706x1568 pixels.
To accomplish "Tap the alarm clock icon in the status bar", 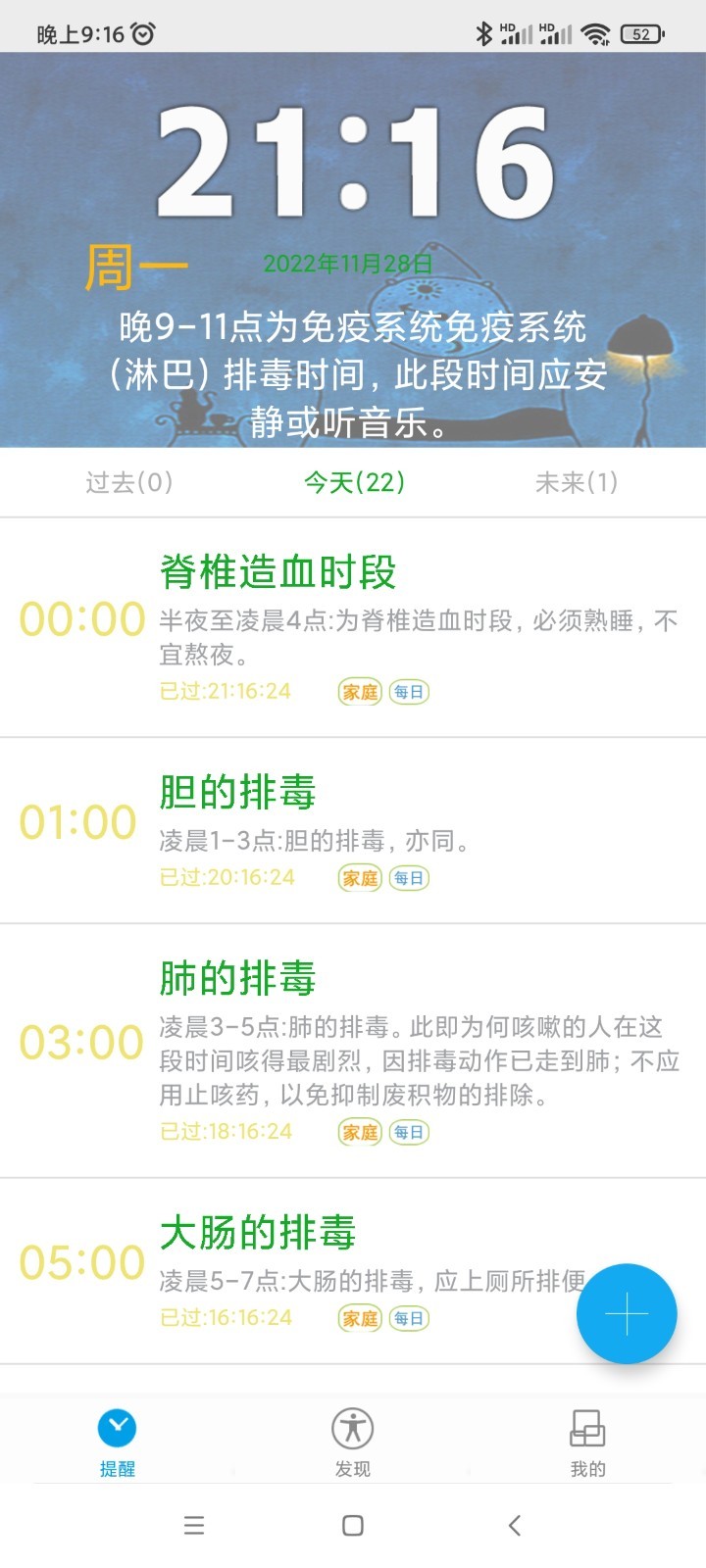I will (x=140, y=32).
